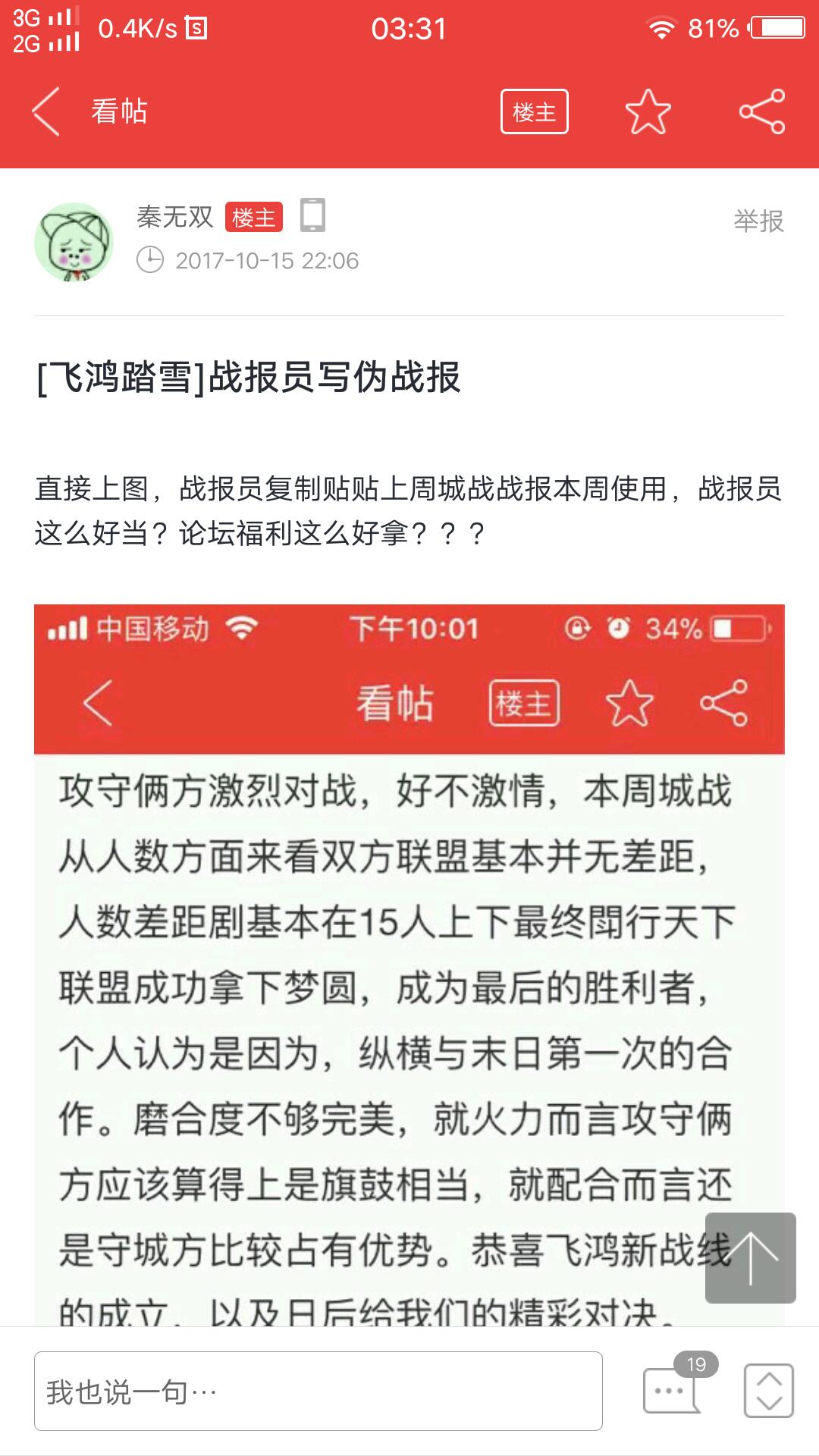Go back from the 看帖 page

tap(45, 111)
